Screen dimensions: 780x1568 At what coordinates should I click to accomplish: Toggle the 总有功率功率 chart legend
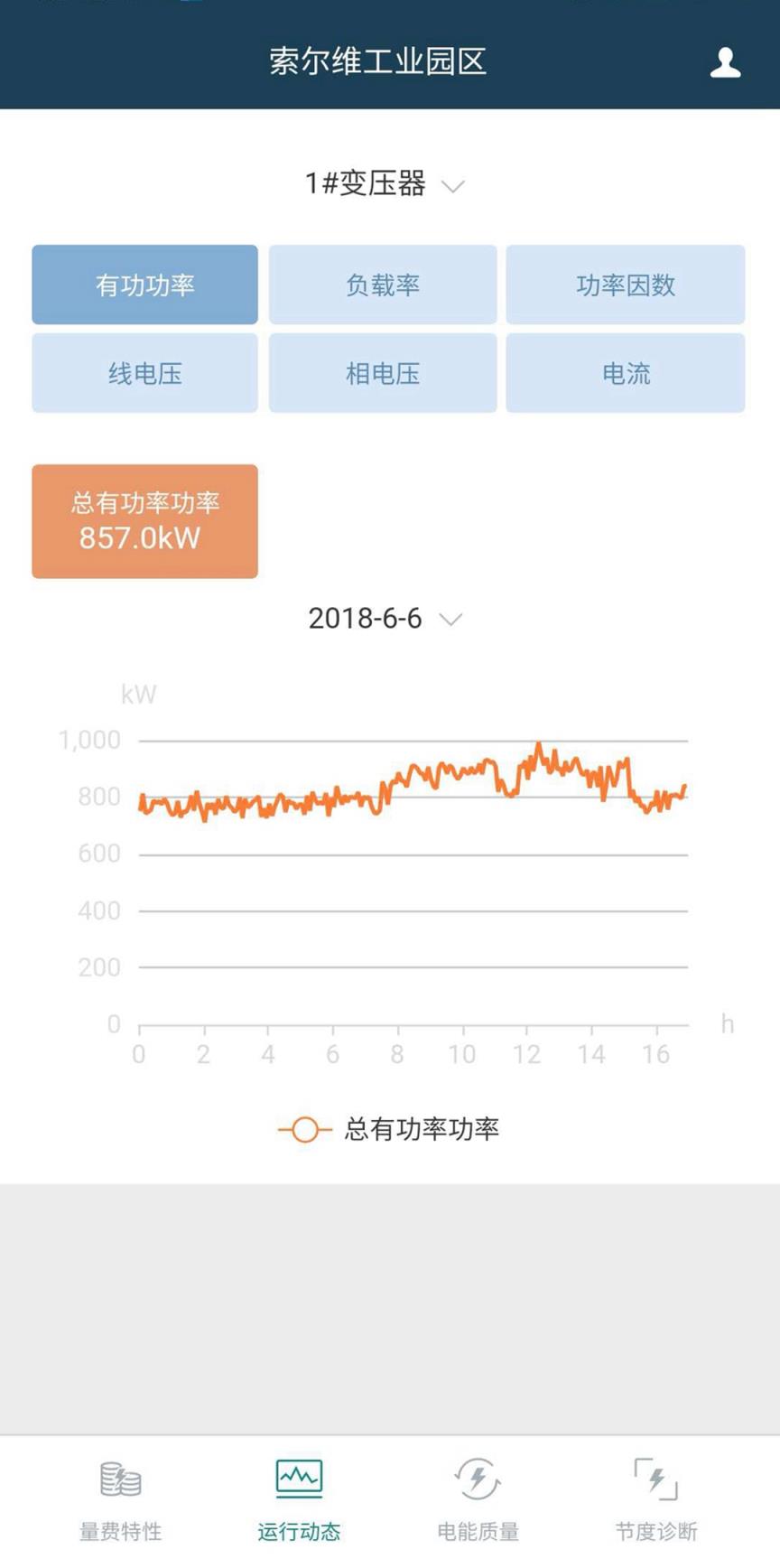click(389, 1129)
